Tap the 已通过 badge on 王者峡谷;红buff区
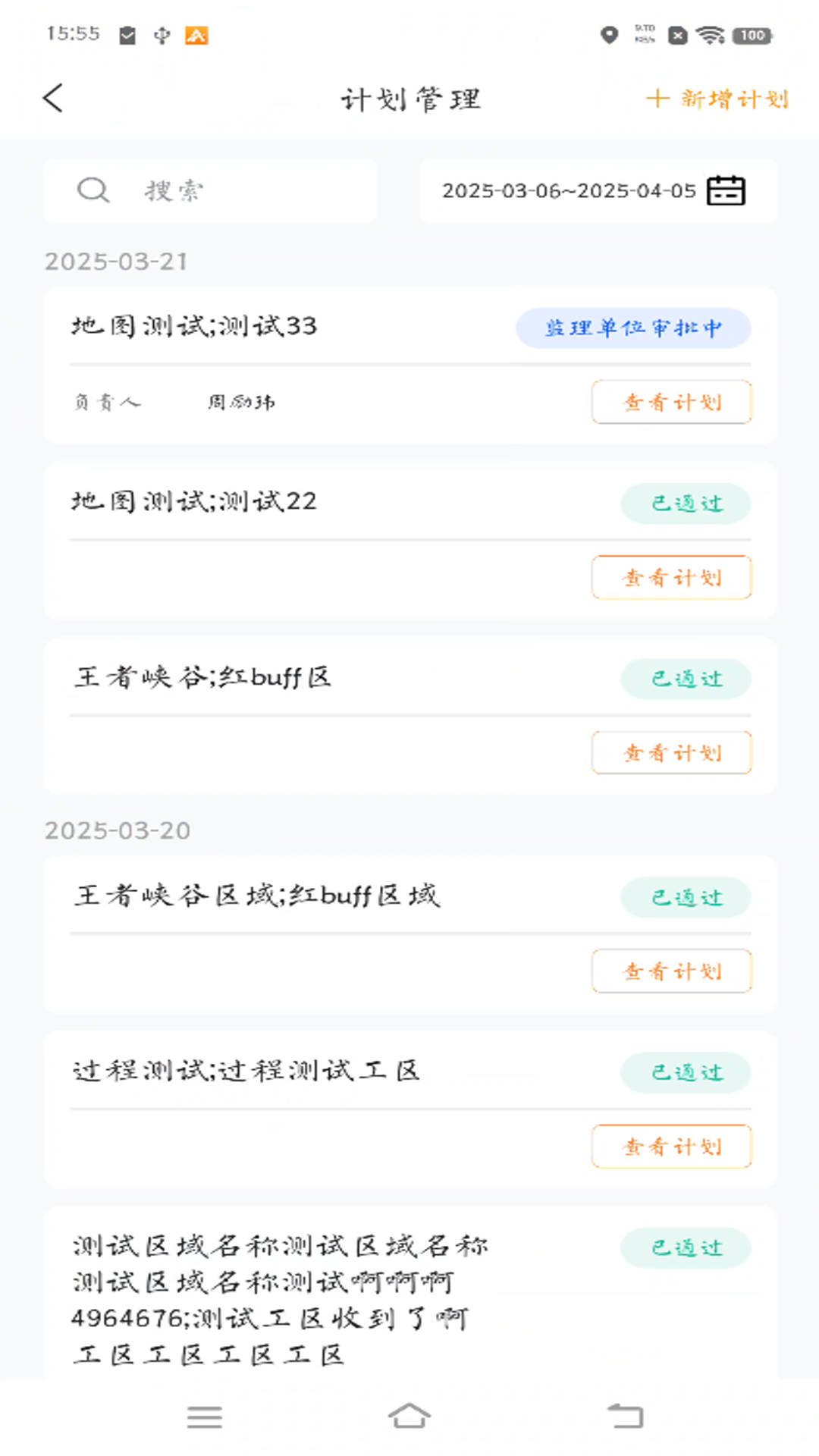The image size is (819, 1456). (685, 679)
